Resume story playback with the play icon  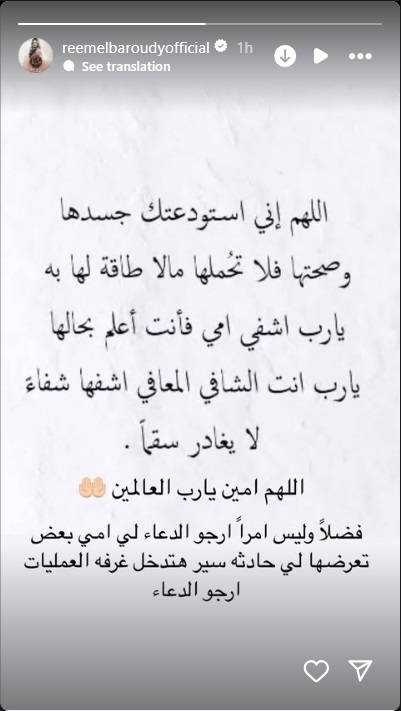[x=321, y=56]
